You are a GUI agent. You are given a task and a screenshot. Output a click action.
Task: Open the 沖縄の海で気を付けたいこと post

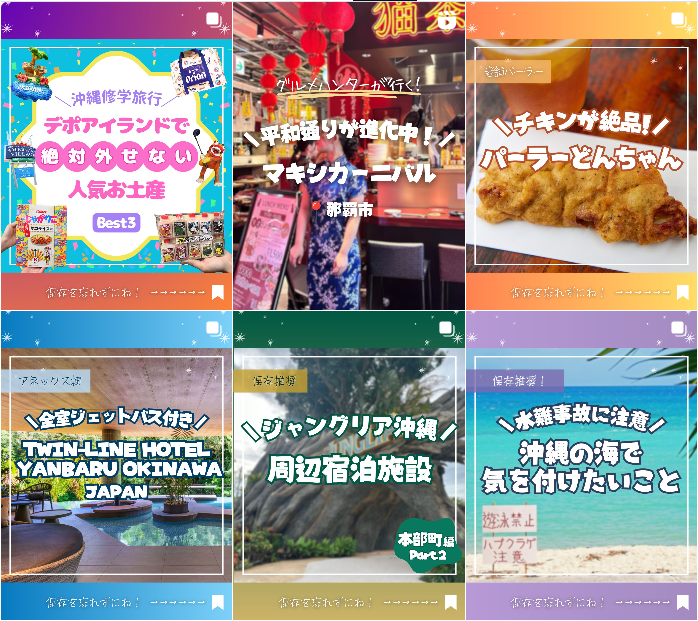click(x=582, y=465)
